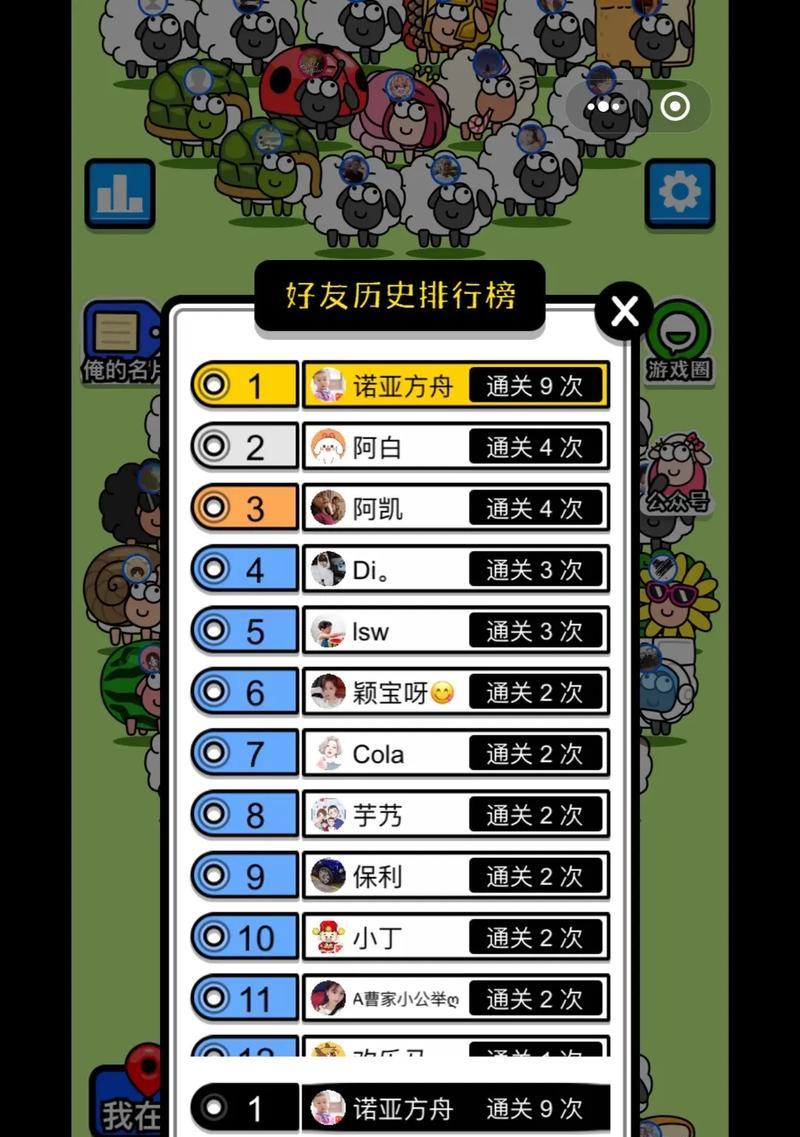Select 阿白 in the ranking list
Image resolution: width=800 pixels, height=1137 pixels.
pyautogui.click(x=455, y=448)
